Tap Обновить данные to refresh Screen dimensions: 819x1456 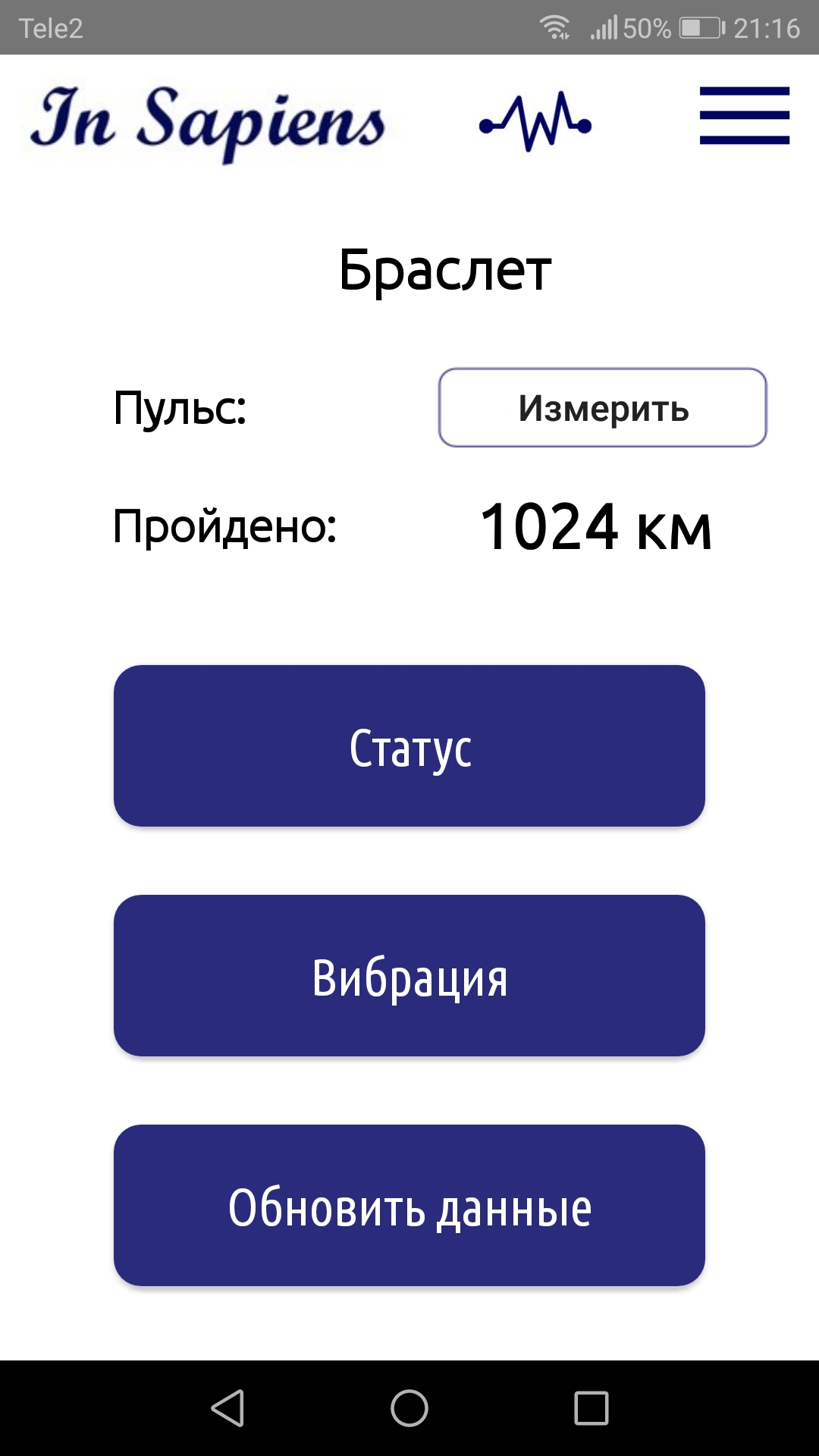(x=409, y=1206)
